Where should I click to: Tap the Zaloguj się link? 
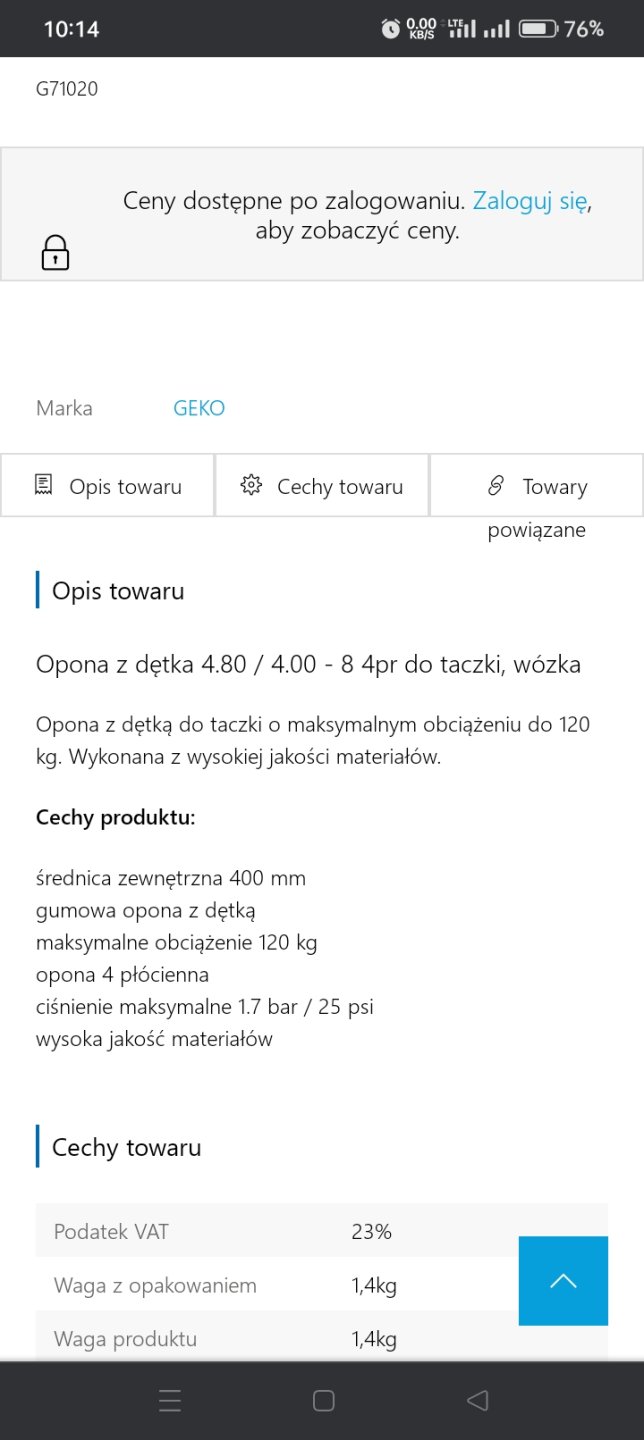529,200
